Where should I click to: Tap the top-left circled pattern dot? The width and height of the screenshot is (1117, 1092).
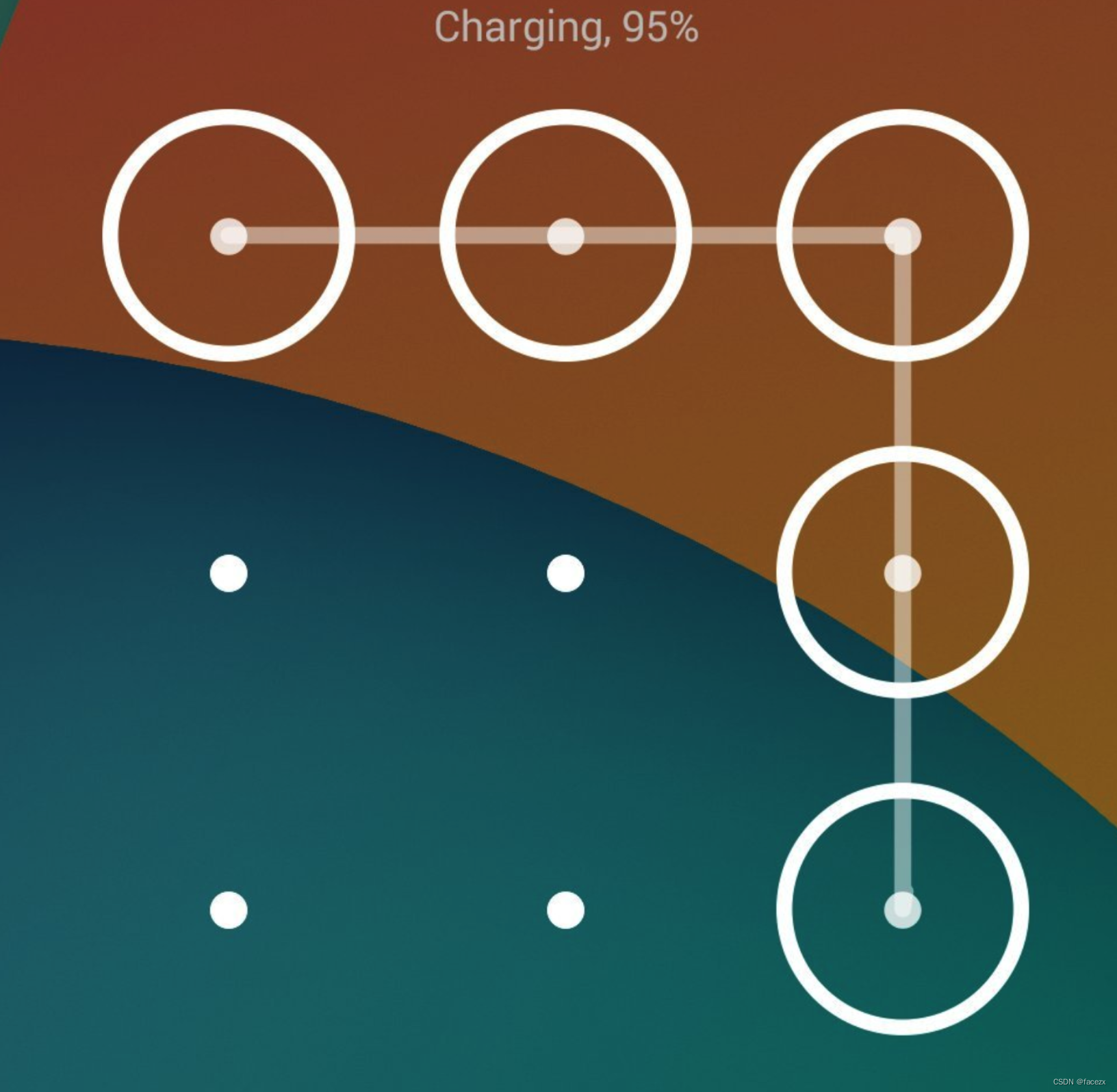coord(229,236)
